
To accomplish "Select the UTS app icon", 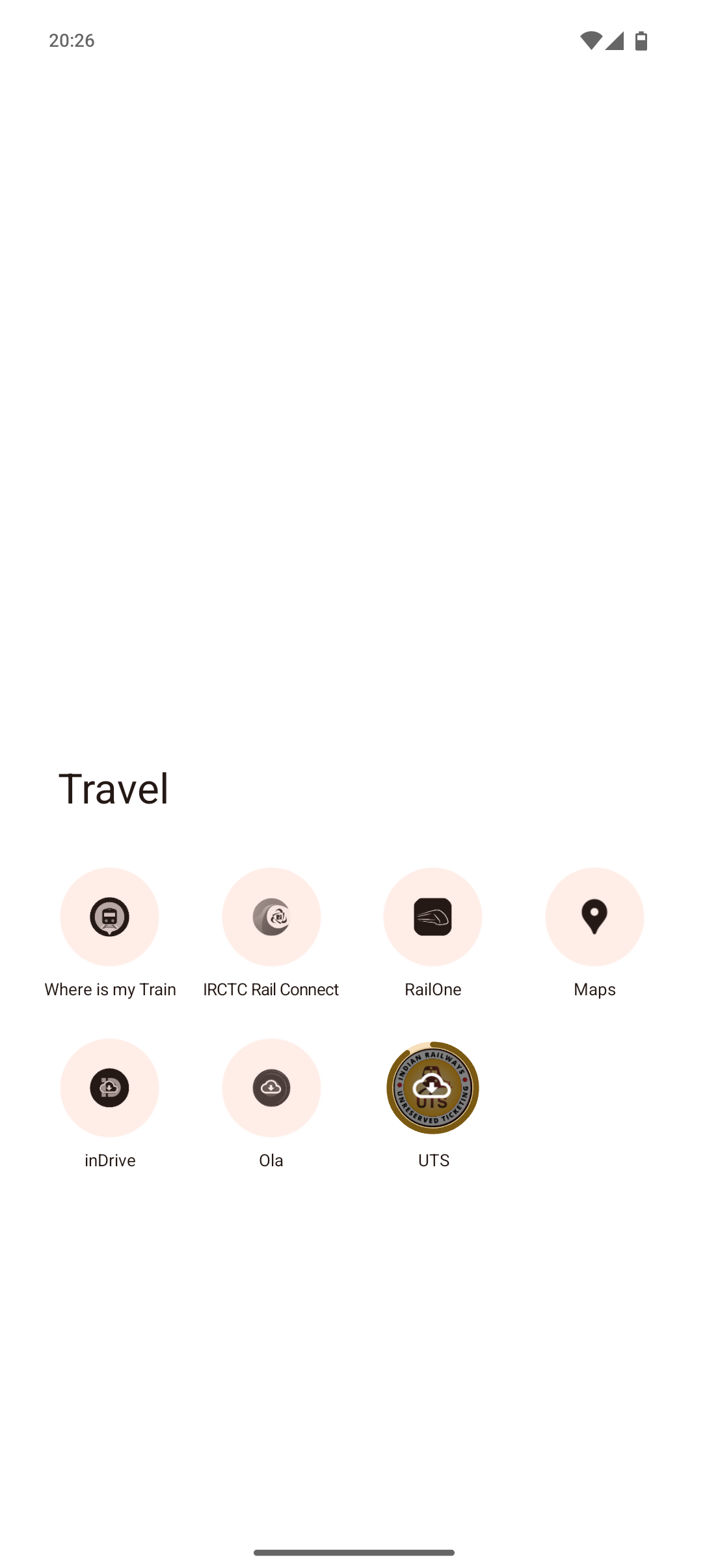I will [432, 1088].
